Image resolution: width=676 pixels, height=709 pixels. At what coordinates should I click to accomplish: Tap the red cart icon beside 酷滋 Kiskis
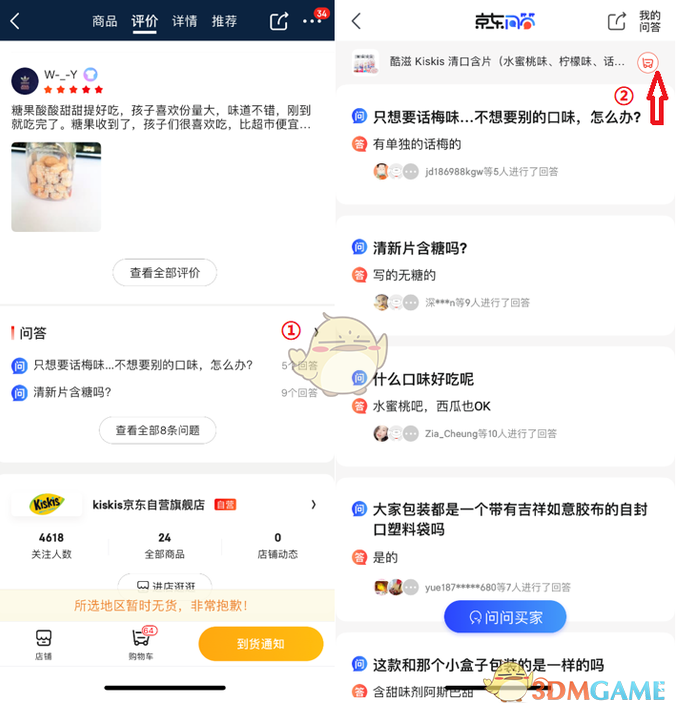[648, 62]
